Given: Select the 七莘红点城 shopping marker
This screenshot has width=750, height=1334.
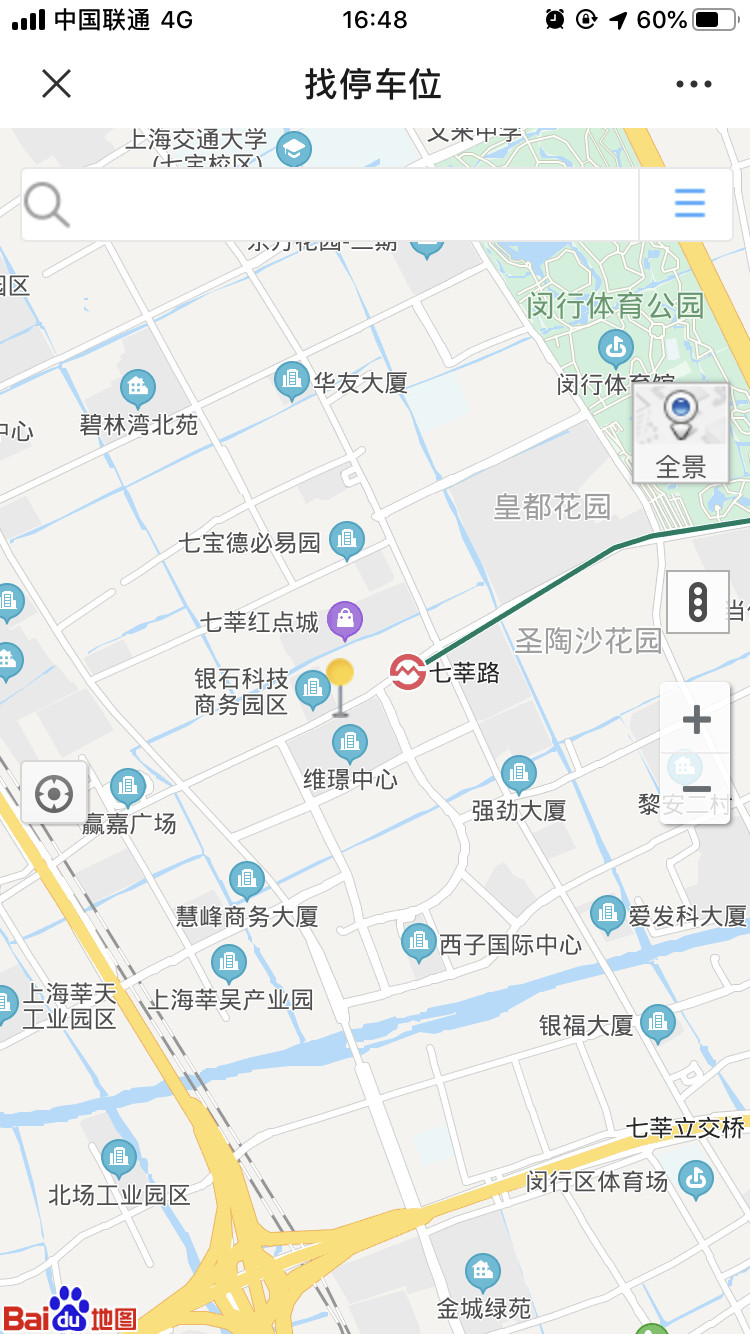Looking at the screenshot, I should (345, 620).
